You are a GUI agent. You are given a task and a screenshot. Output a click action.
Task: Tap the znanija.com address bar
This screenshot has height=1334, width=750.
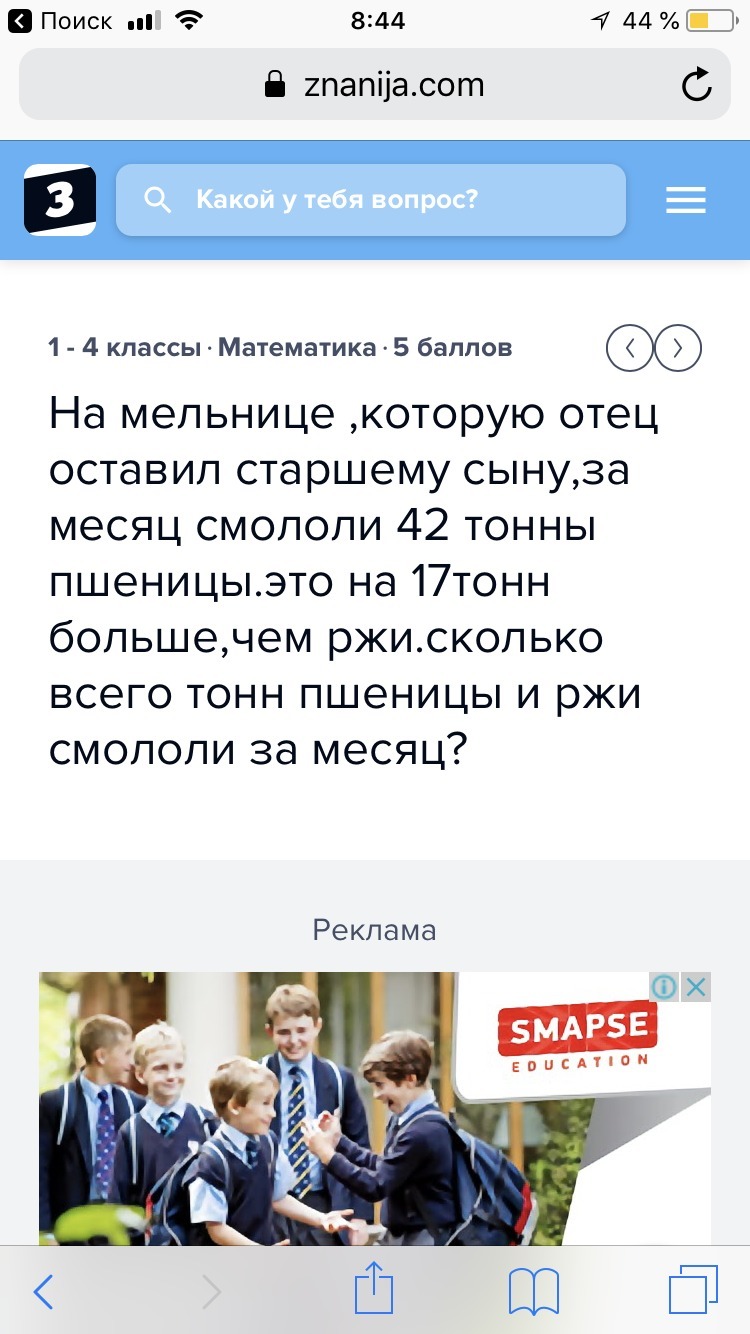click(374, 86)
